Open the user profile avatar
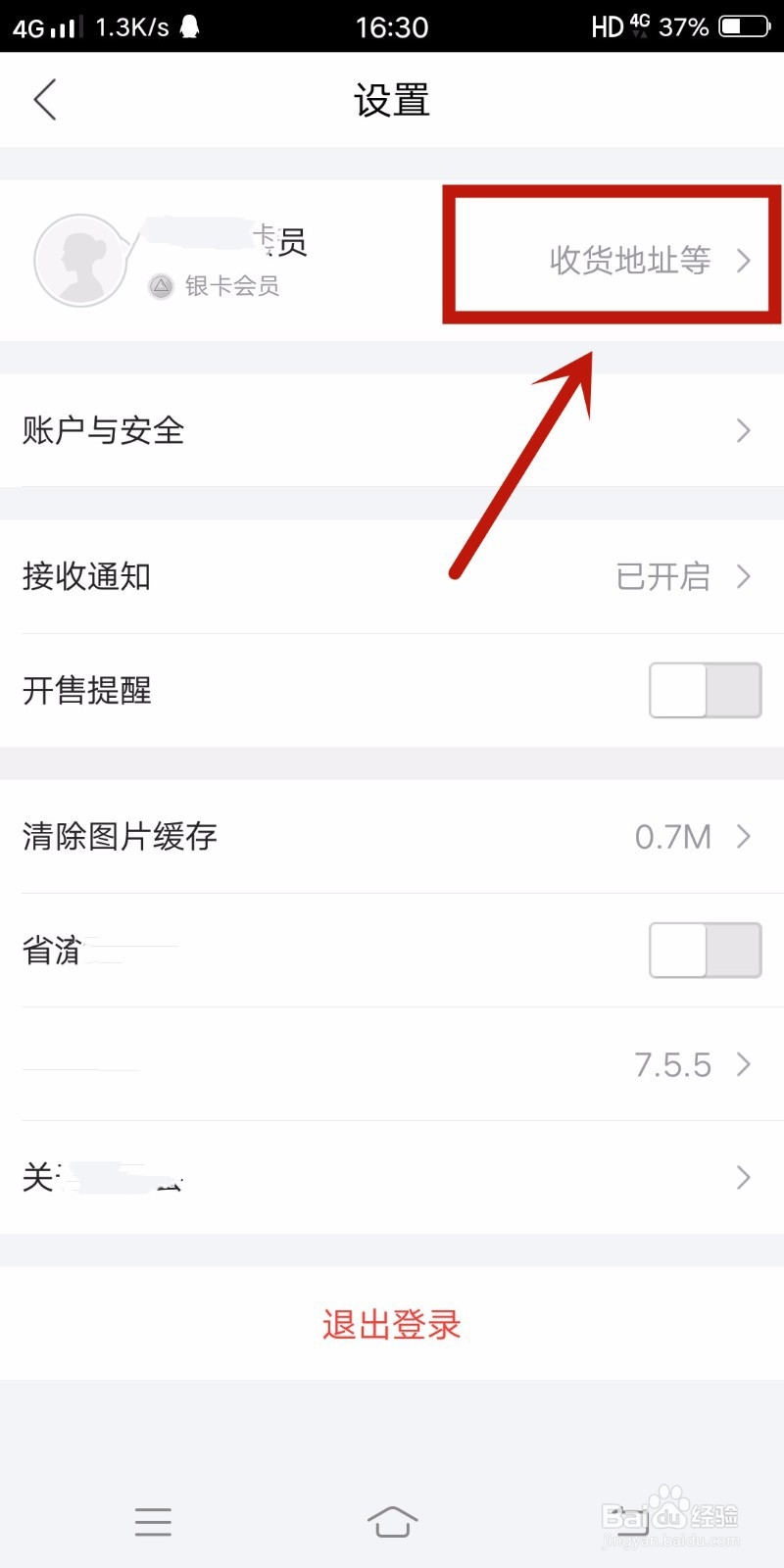Viewport: 784px width, 1568px height. [x=81, y=260]
